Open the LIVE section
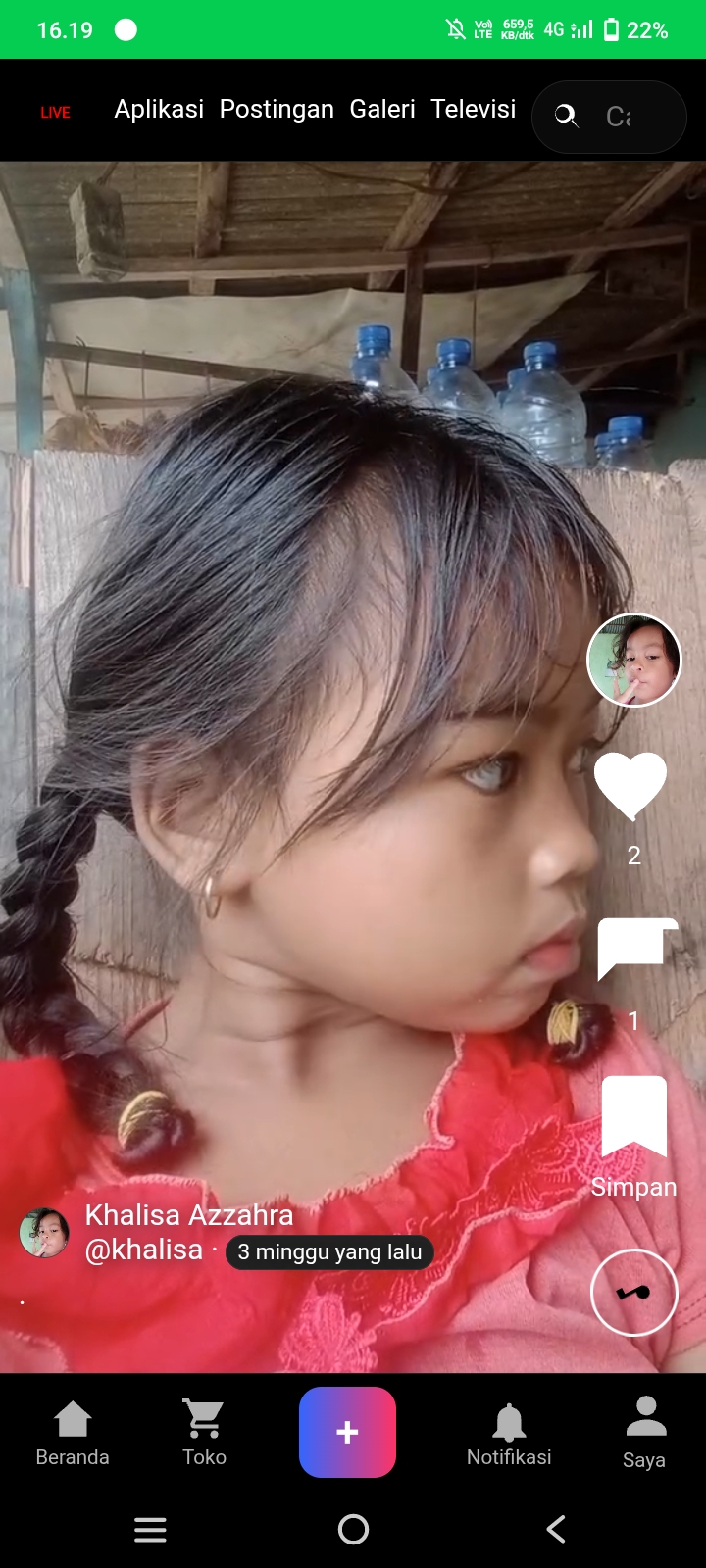Viewport: 706px width, 1568px height. pos(55,113)
